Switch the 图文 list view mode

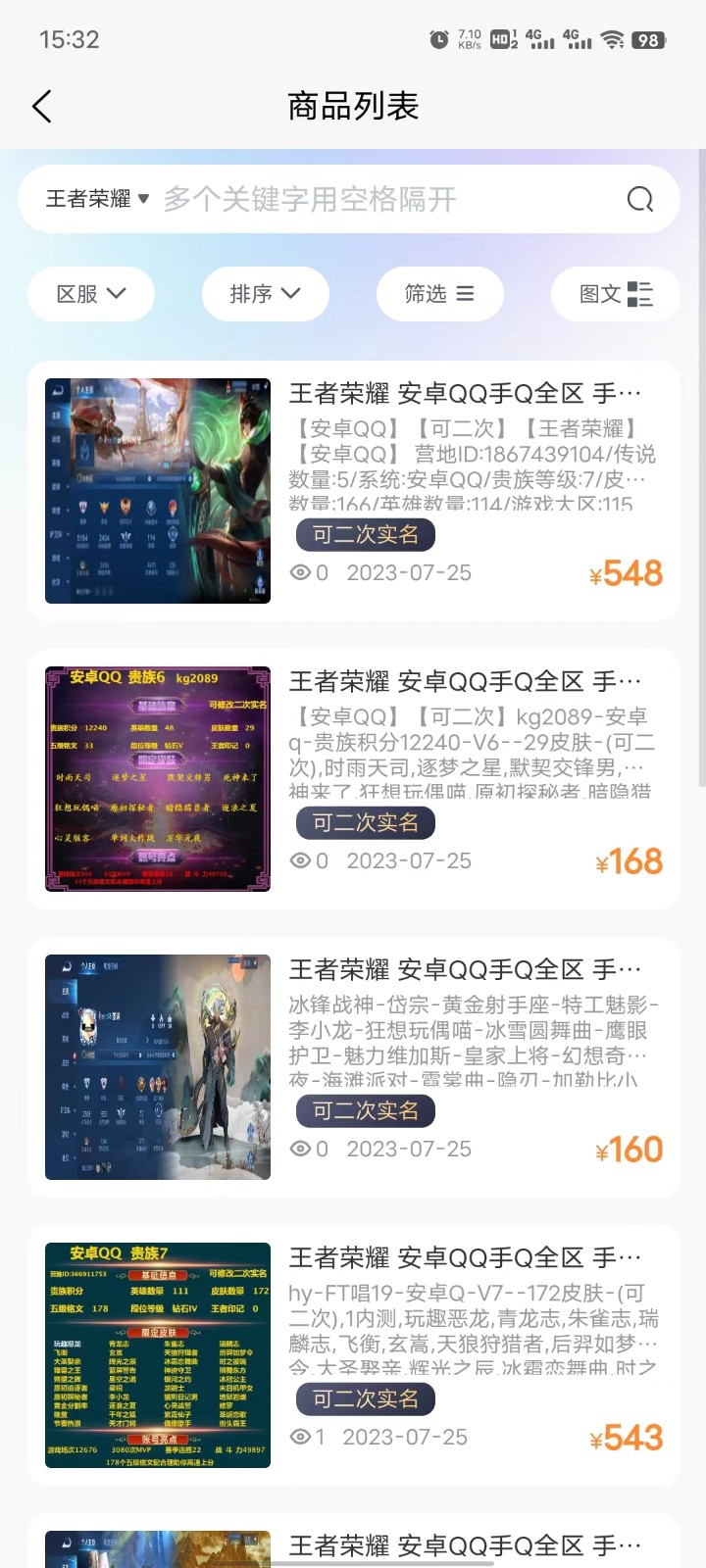(x=615, y=294)
